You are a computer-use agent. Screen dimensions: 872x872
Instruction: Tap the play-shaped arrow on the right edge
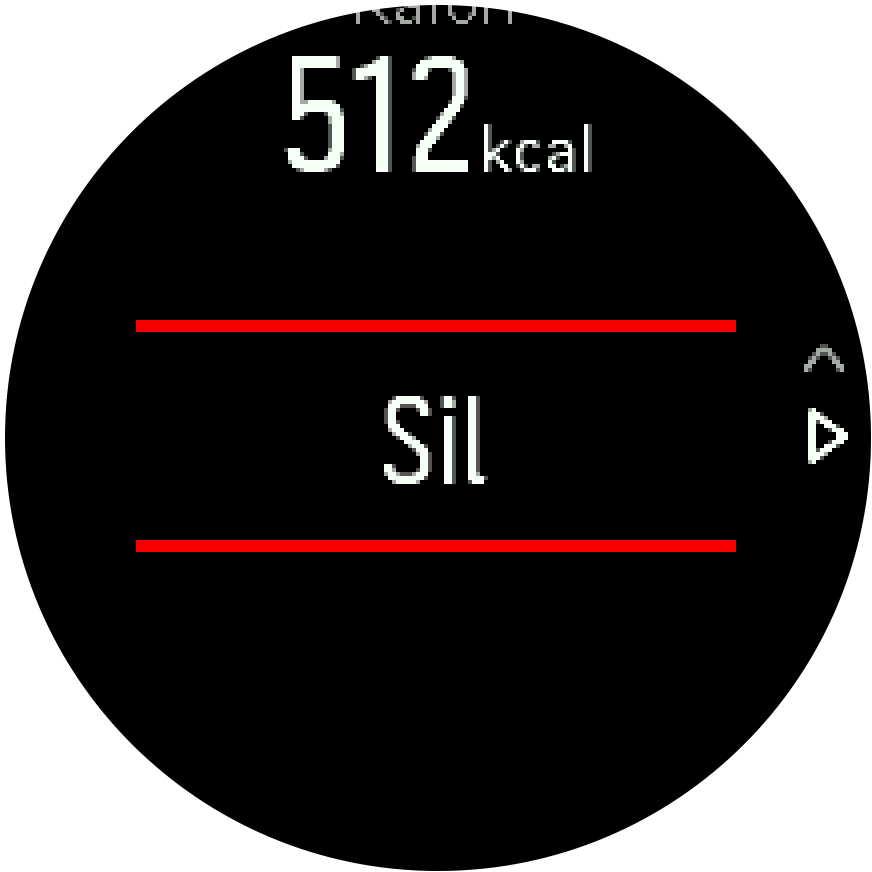pyautogui.click(x=826, y=438)
